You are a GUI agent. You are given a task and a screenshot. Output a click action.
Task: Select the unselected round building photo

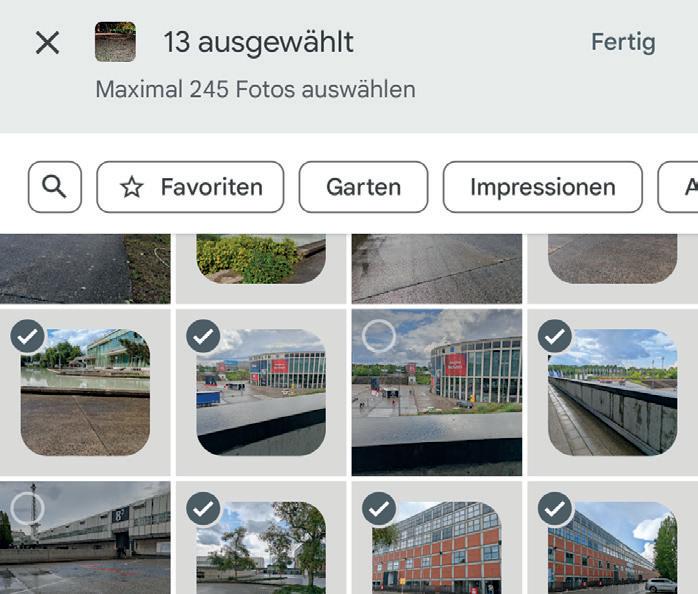pos(436,392)
